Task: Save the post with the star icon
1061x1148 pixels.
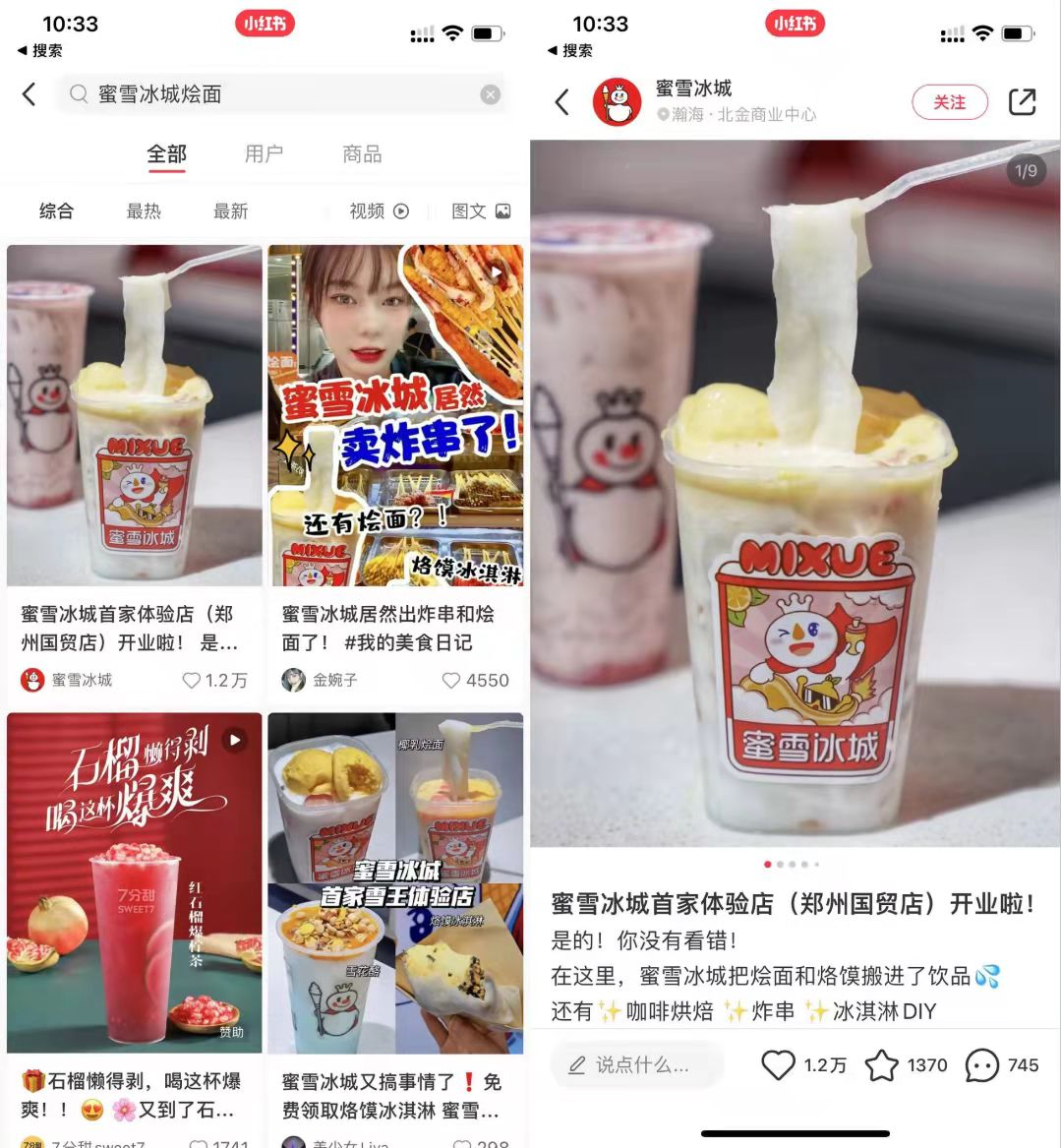Action: pos(882,1065)
